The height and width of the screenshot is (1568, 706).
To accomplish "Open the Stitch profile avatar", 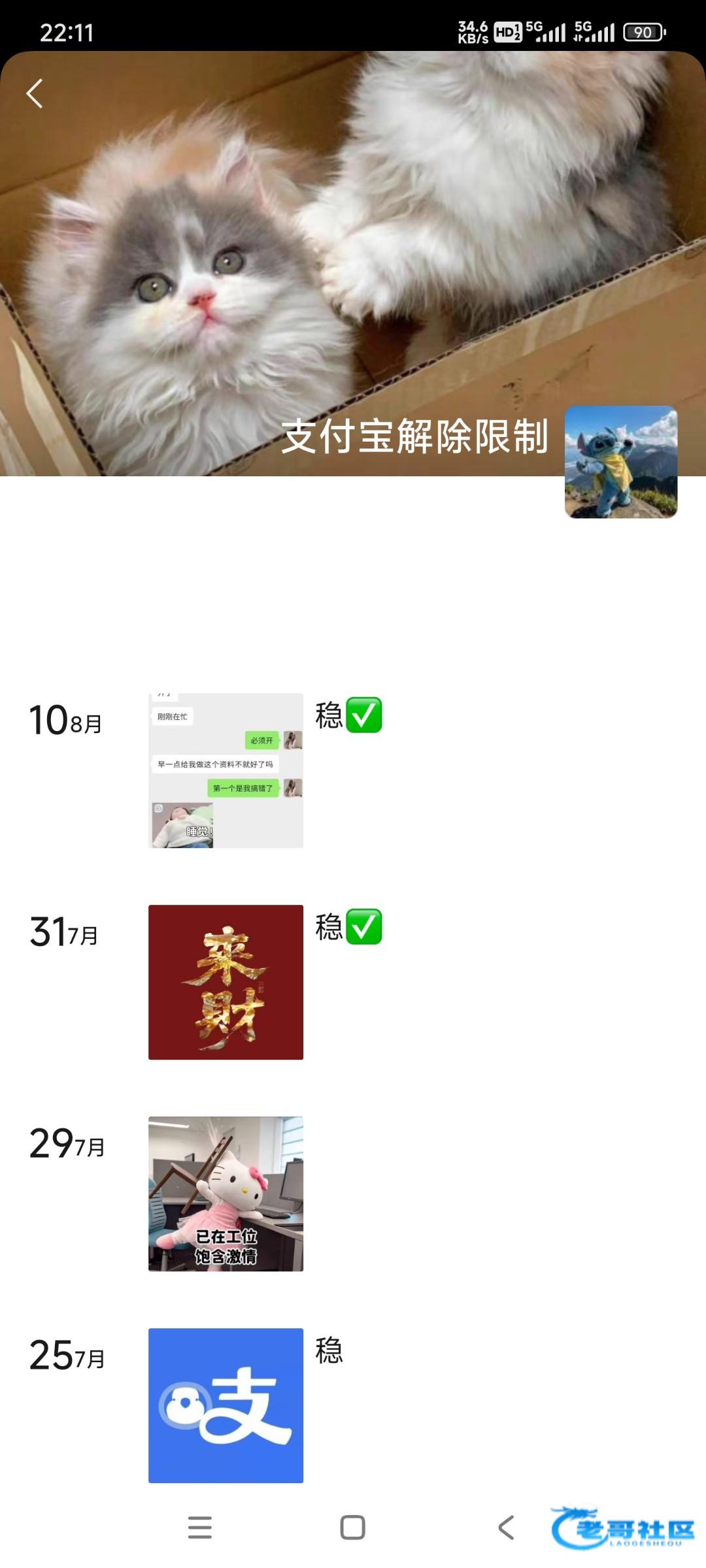I will (x=620, y=462).
